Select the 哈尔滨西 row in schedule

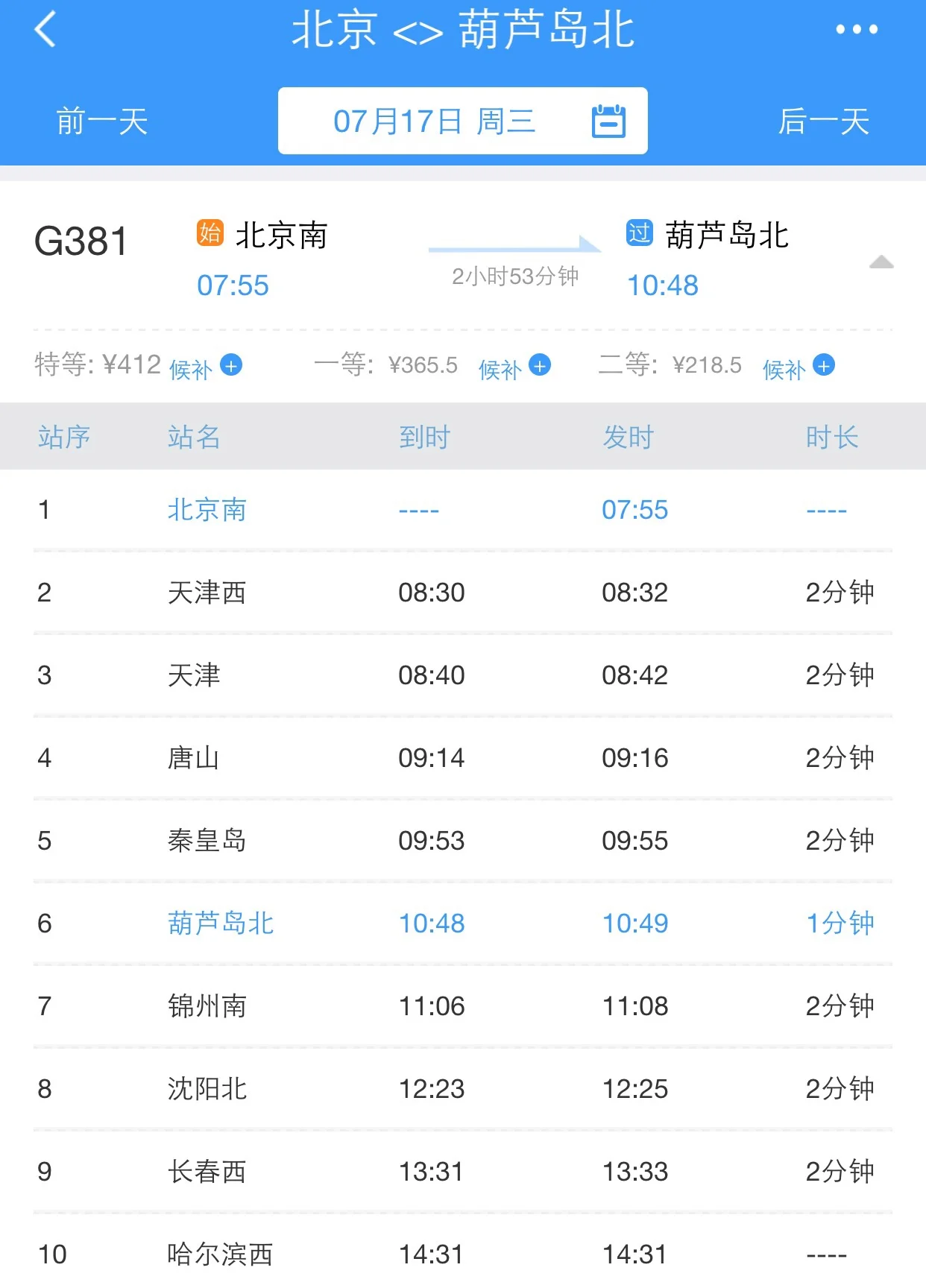(218, 1254)
